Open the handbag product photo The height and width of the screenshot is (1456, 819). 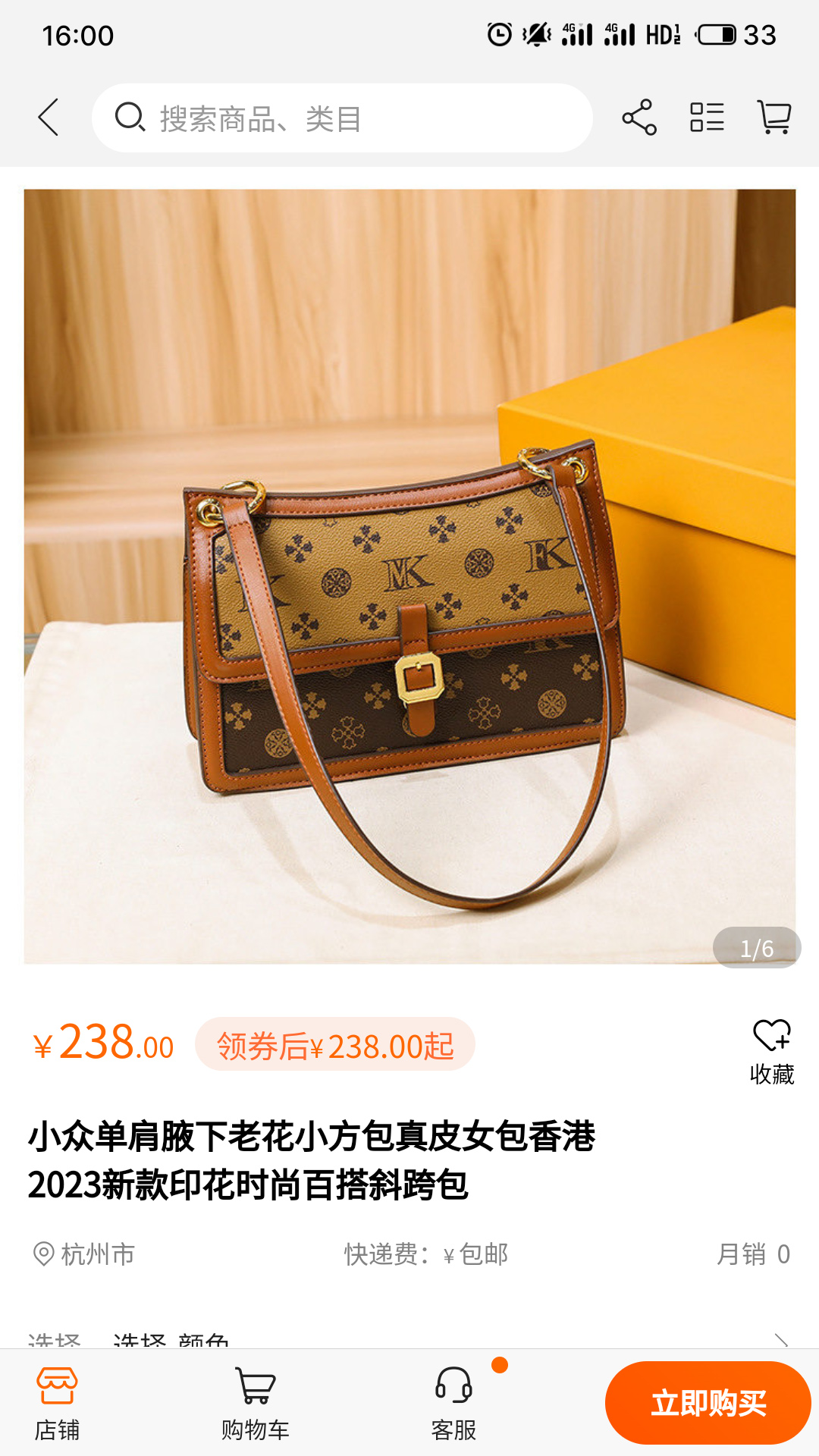[x=409, y=576]
